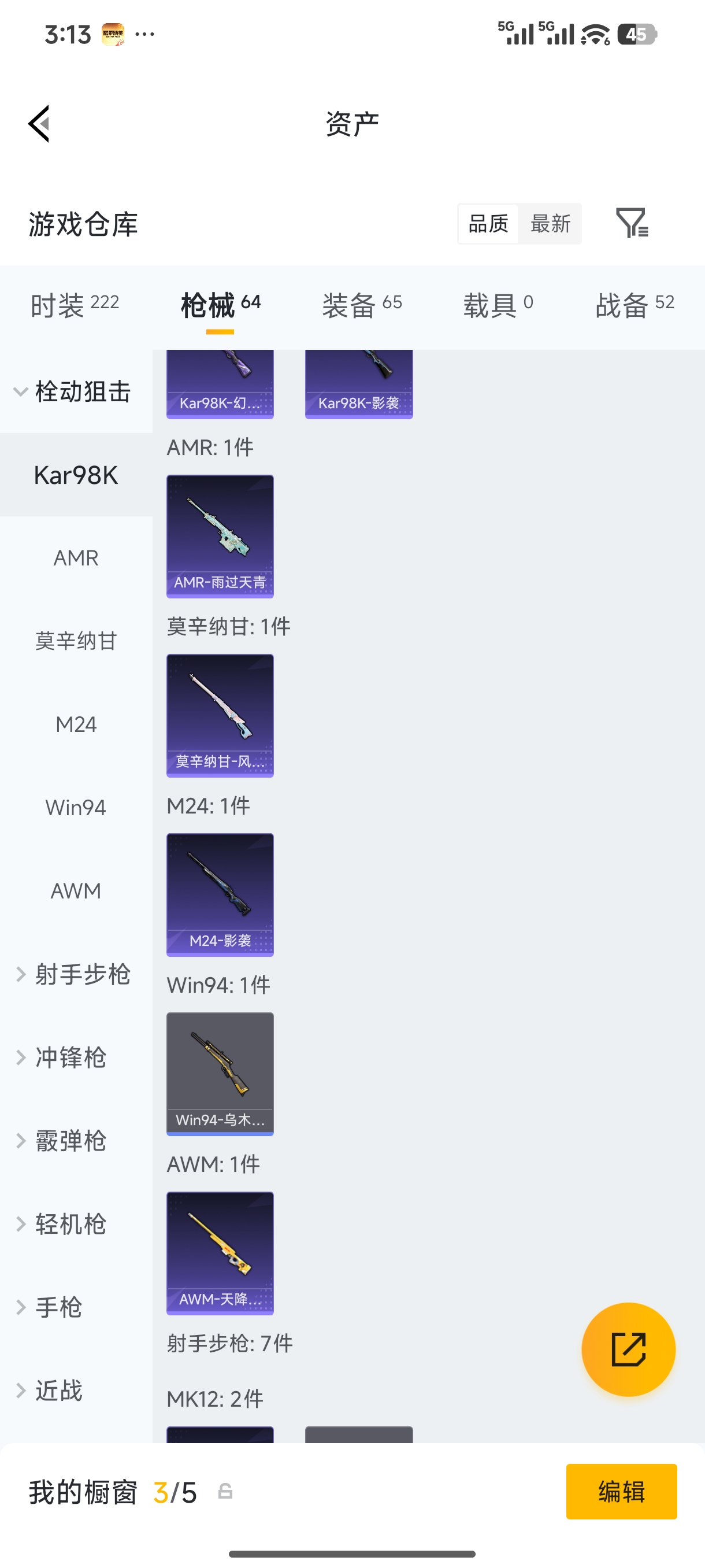The height and width of the screenshot is (1568, 705).
Task: Select the Kar98K category in sidebar
Action: coord(76,475)
